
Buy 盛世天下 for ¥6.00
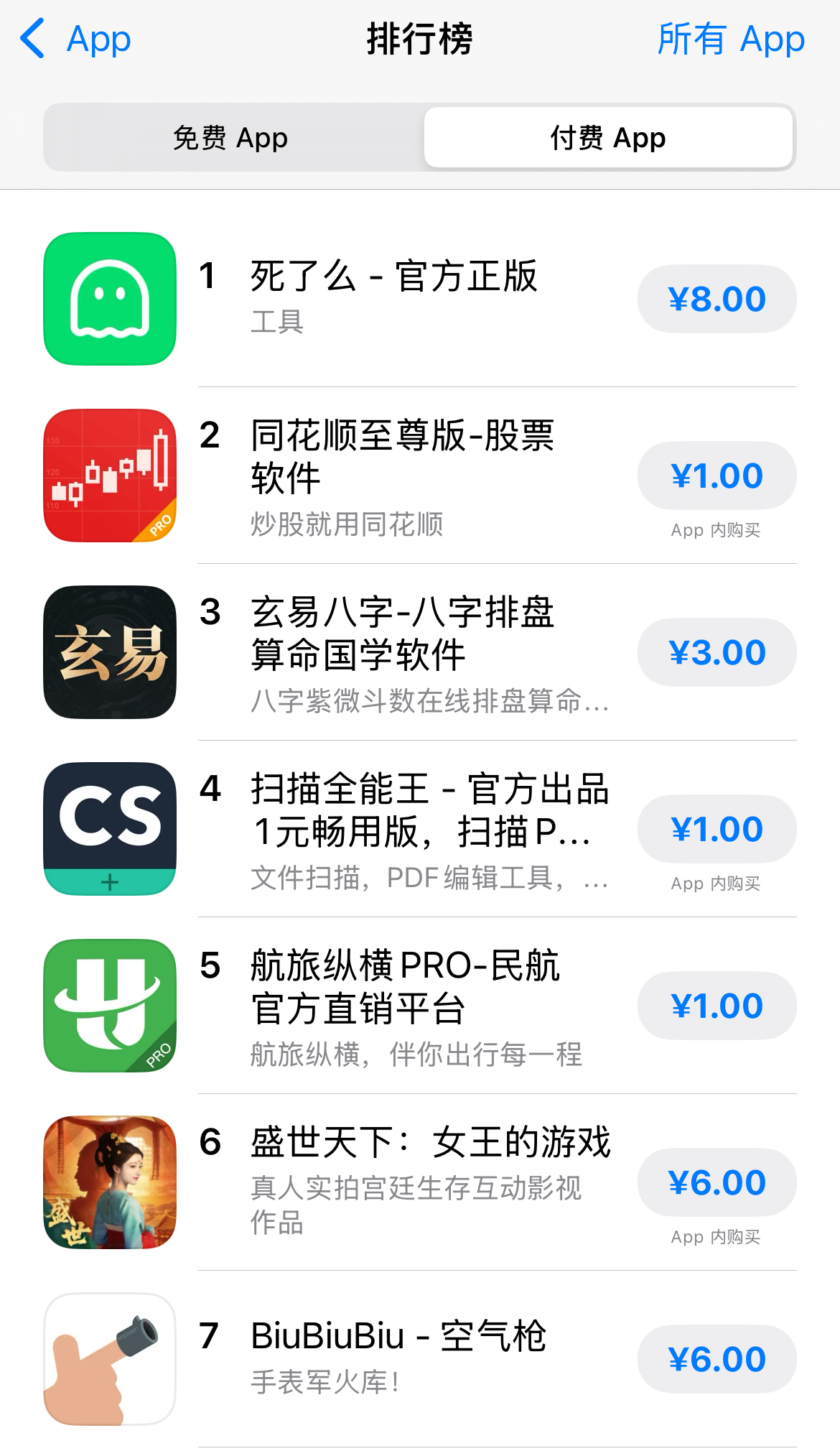(x=717, y=1182)
